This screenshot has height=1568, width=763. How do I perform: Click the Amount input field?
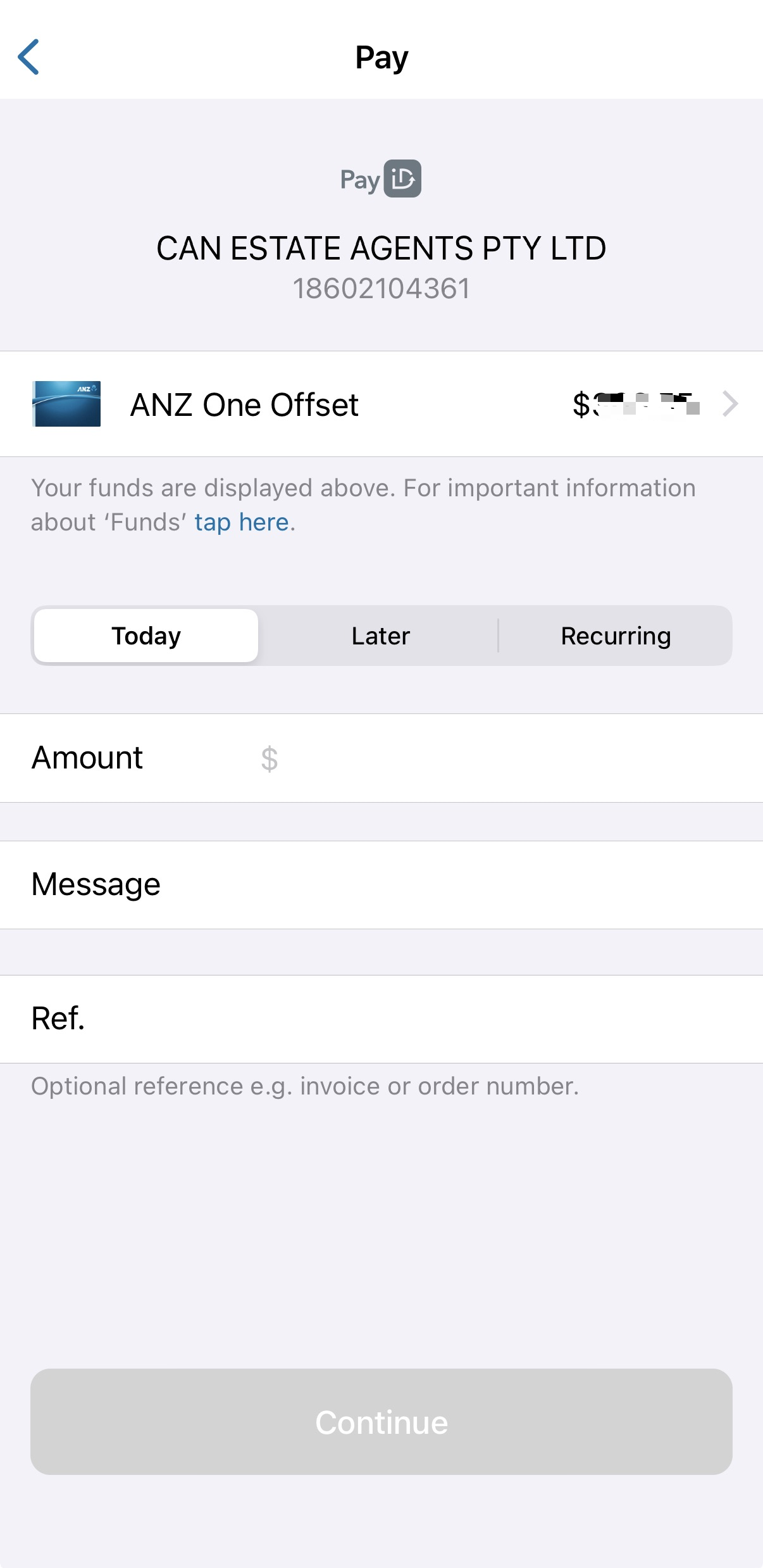click(x=443, y=758)
